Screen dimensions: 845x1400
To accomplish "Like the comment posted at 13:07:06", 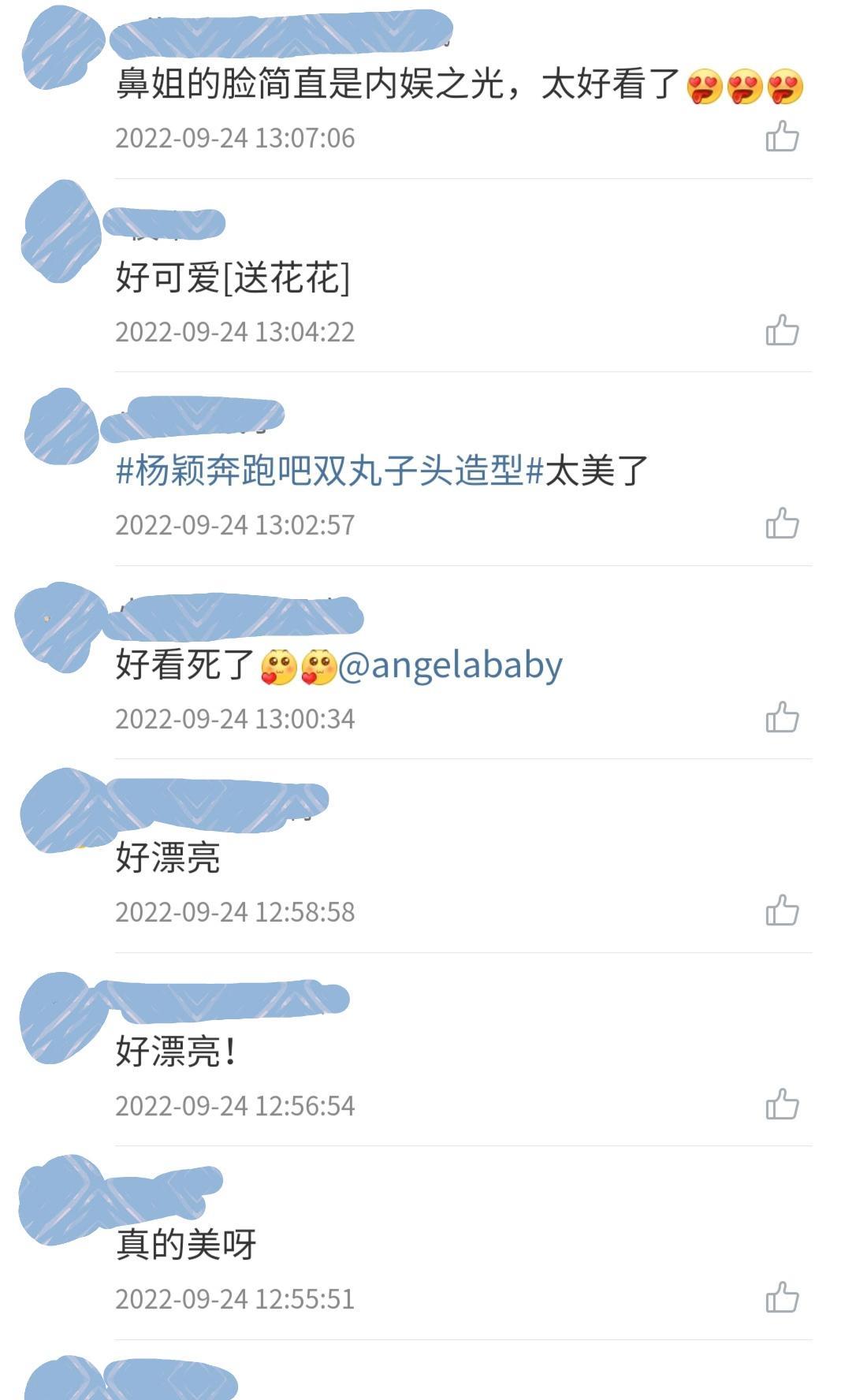I will [782, 136].
